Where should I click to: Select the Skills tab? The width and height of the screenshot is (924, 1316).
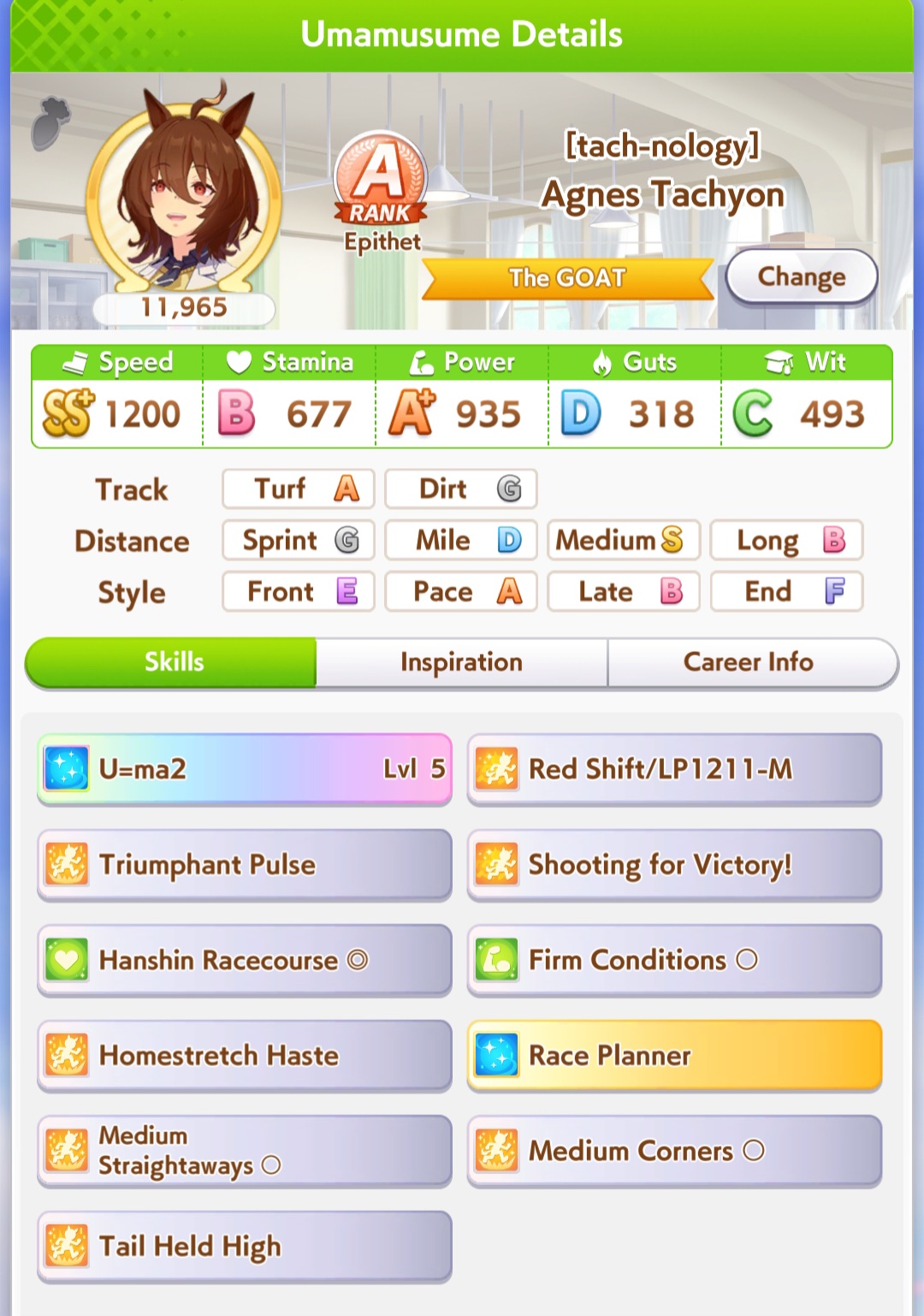(174, 662)
